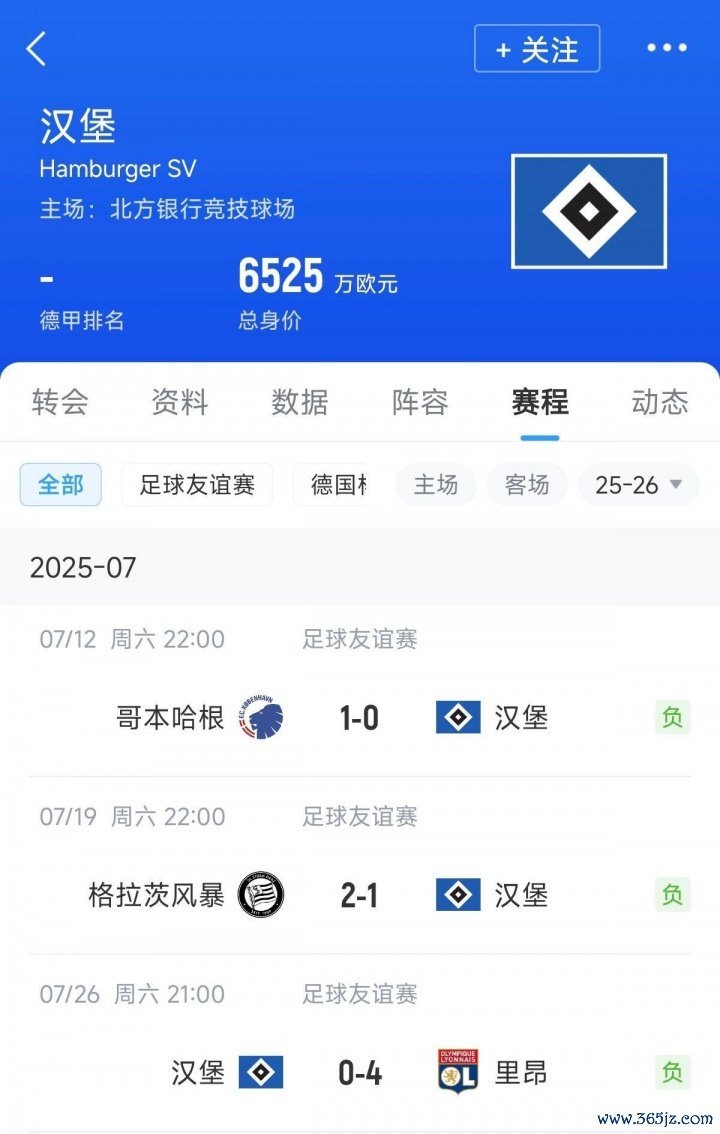This screenshot has height=1134, width=720.
Task: Switch to the 资料 tab
Action: click(x=180, y=402)
